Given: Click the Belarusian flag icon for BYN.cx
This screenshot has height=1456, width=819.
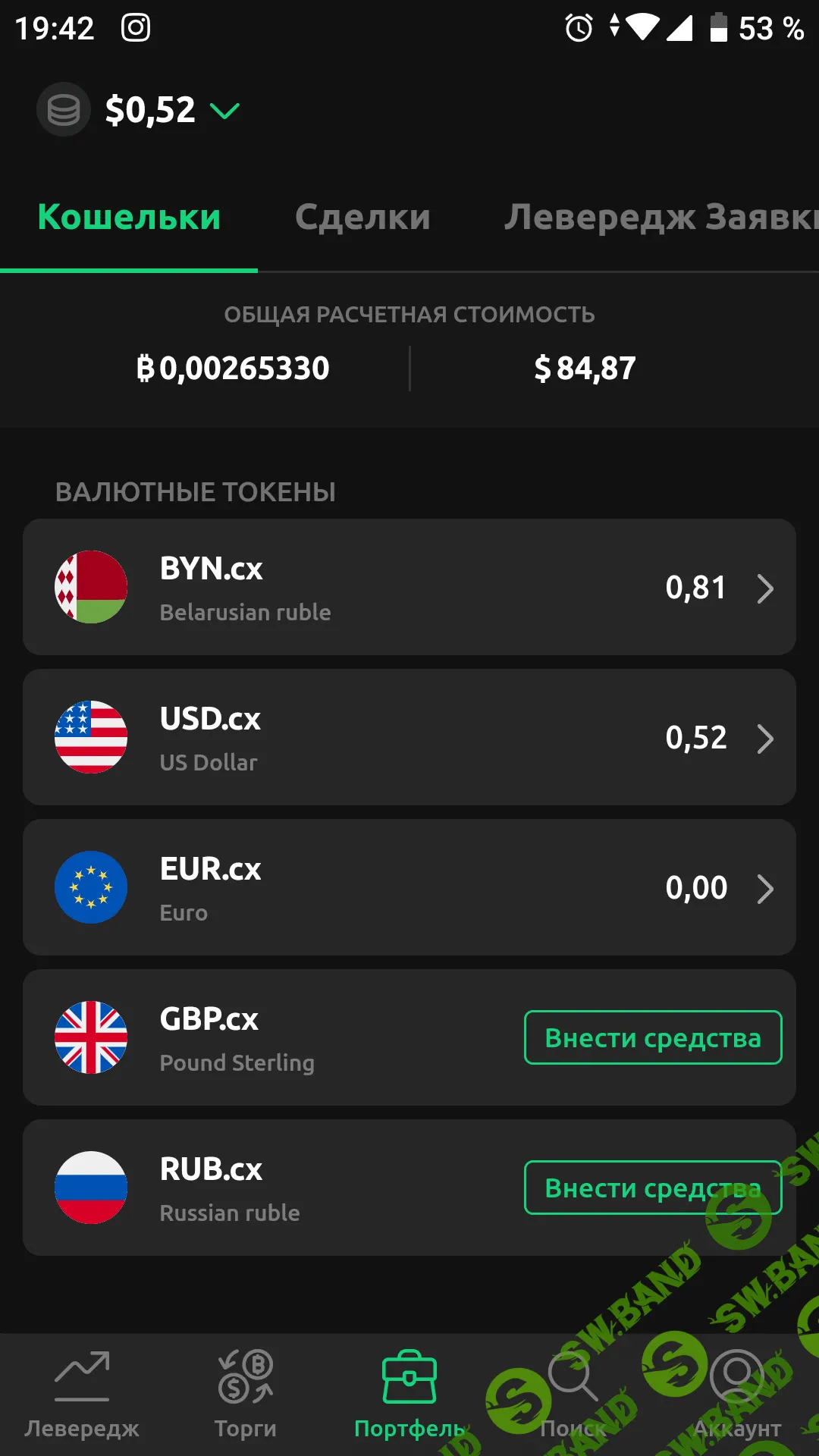Looking at the screenshot, I should tap(93, 587).
